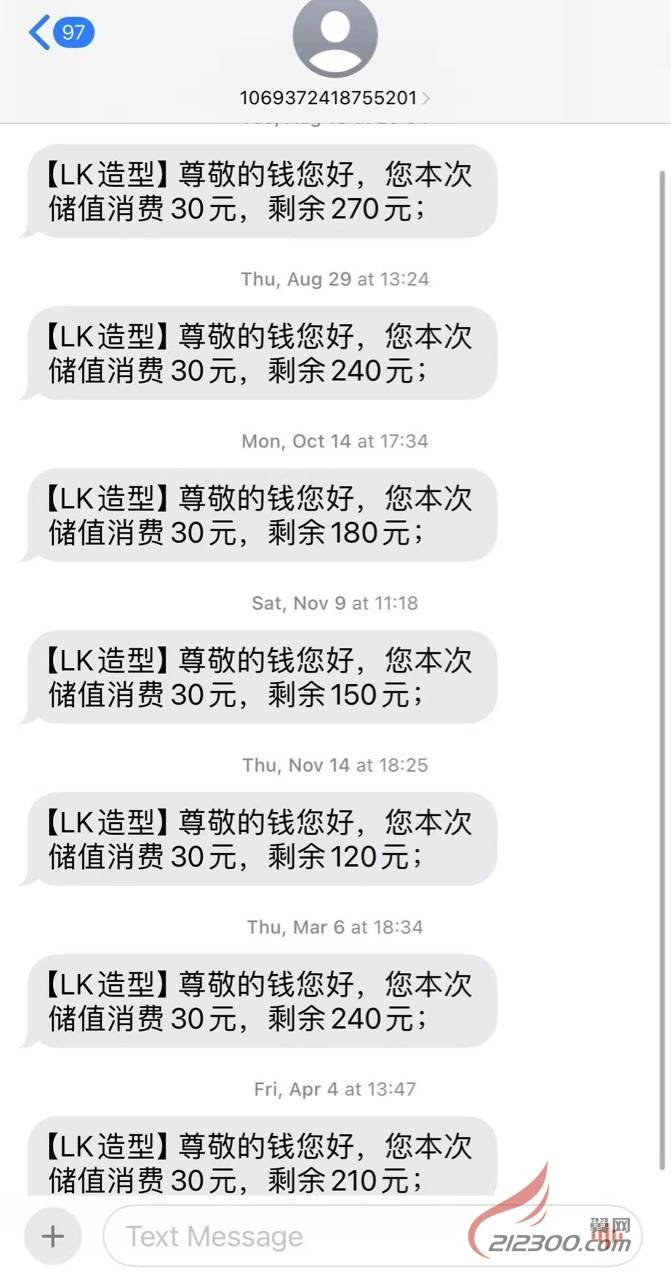Open the plus attachments menu

click(x=52, y=1236)
